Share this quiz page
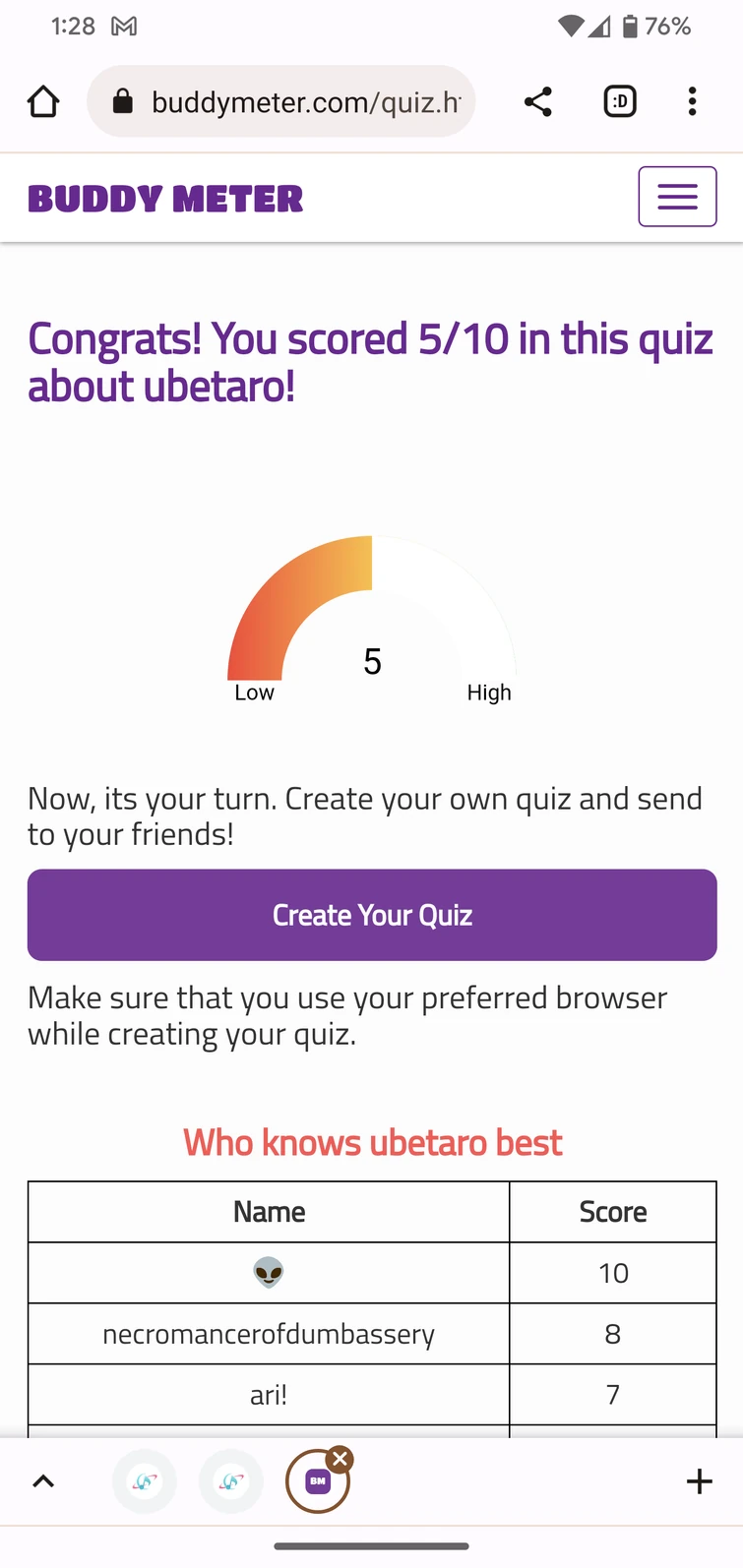This screenshot has width=743, height=1568. coord(537,101)
